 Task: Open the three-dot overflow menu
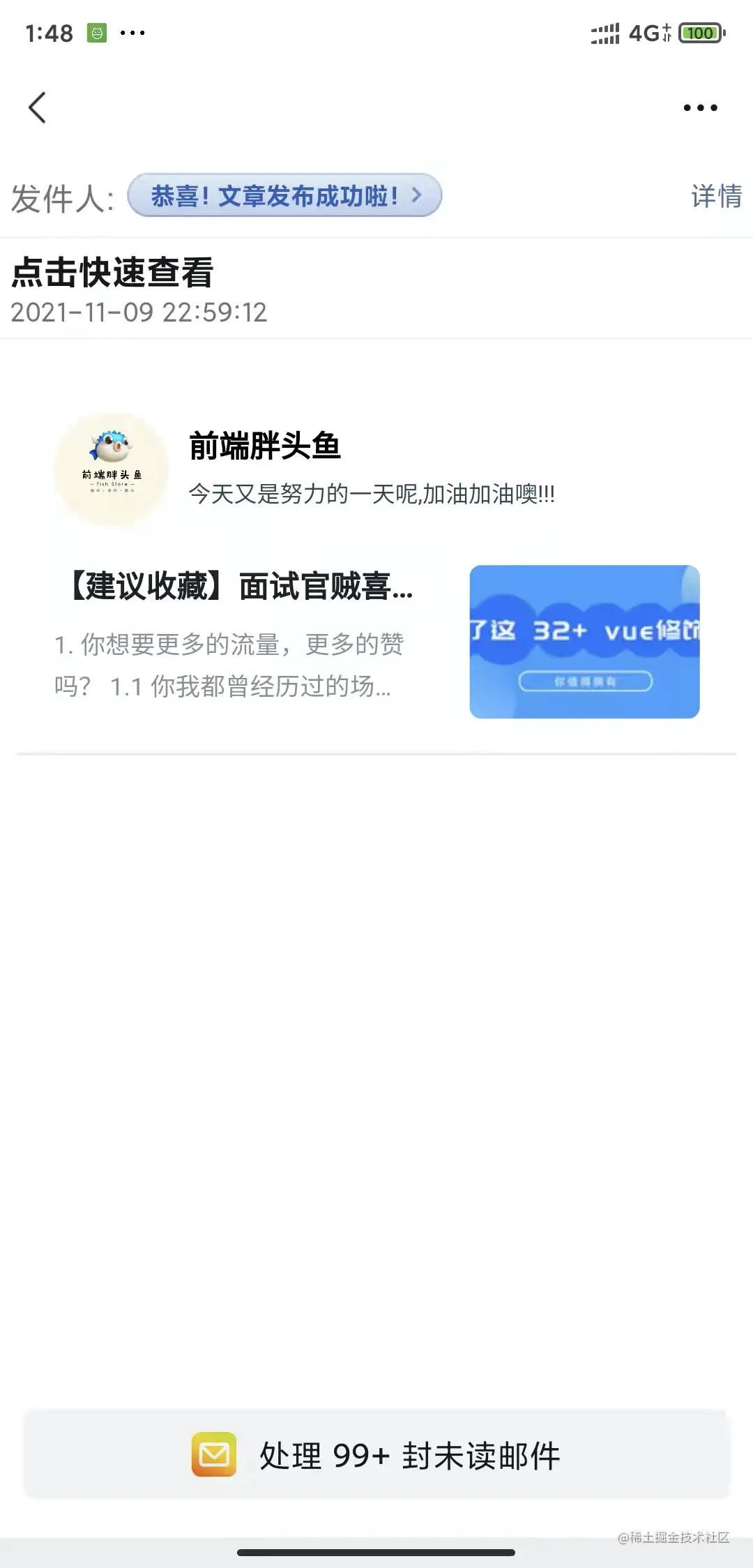[700, 107]
